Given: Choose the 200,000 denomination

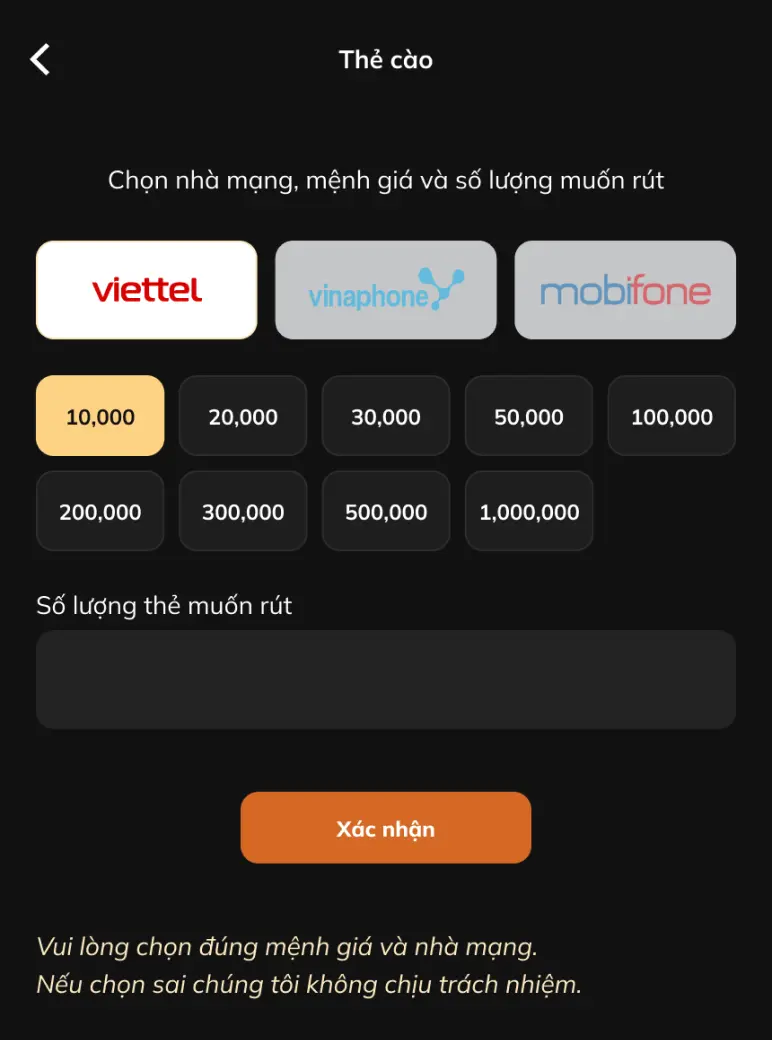Looking at the screenshot, I should pos(100,511).
